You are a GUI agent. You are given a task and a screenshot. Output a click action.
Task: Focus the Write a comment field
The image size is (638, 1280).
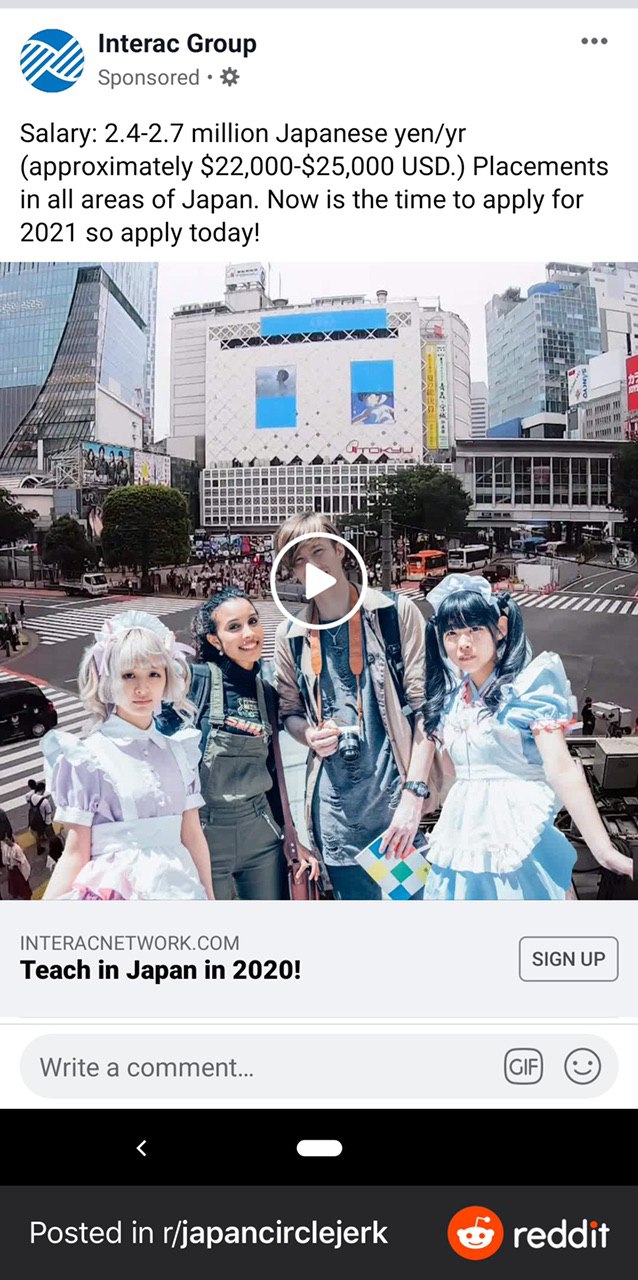250,1067
